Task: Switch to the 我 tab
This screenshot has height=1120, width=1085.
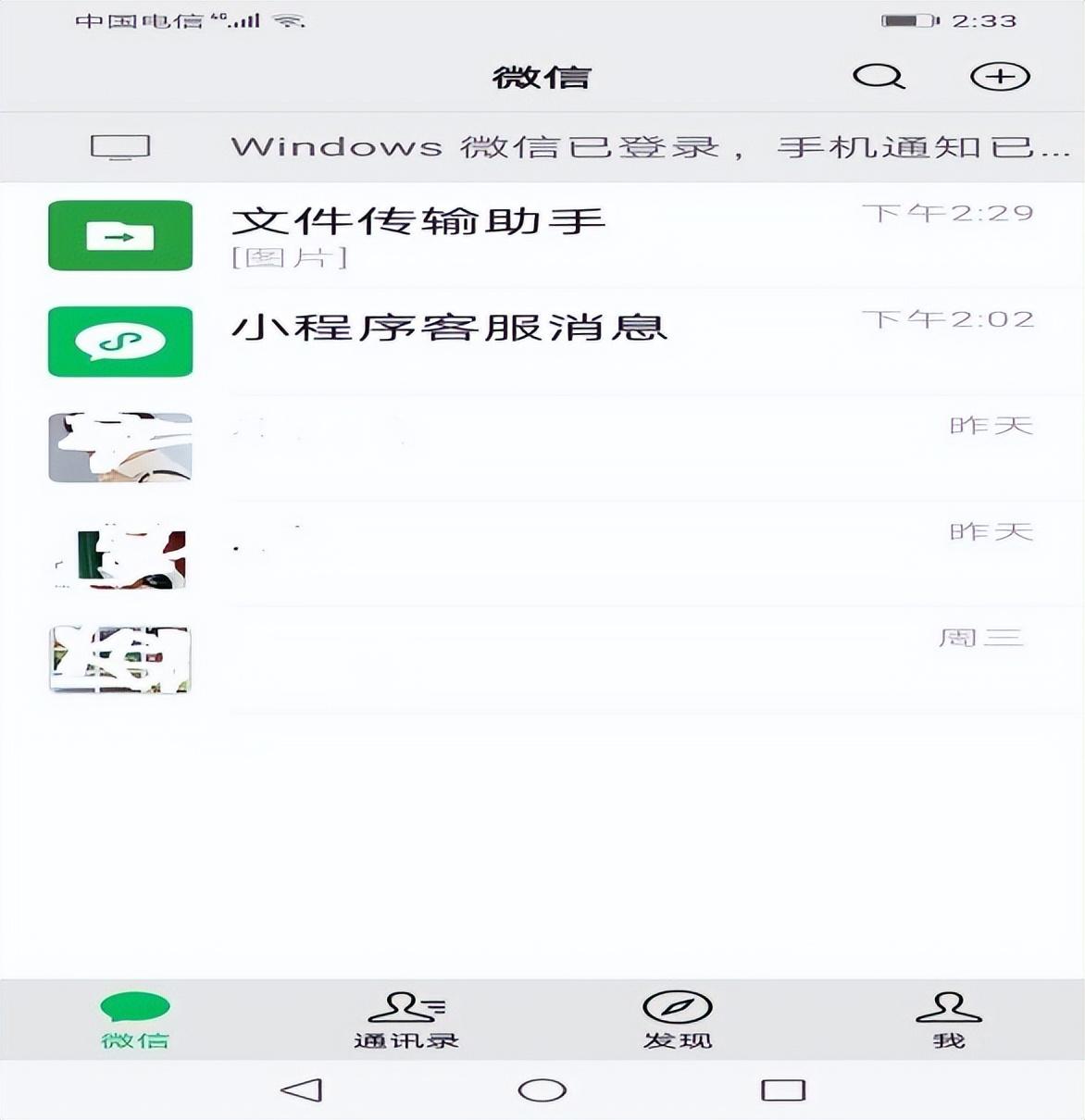Action: (x=948, y=1019)
